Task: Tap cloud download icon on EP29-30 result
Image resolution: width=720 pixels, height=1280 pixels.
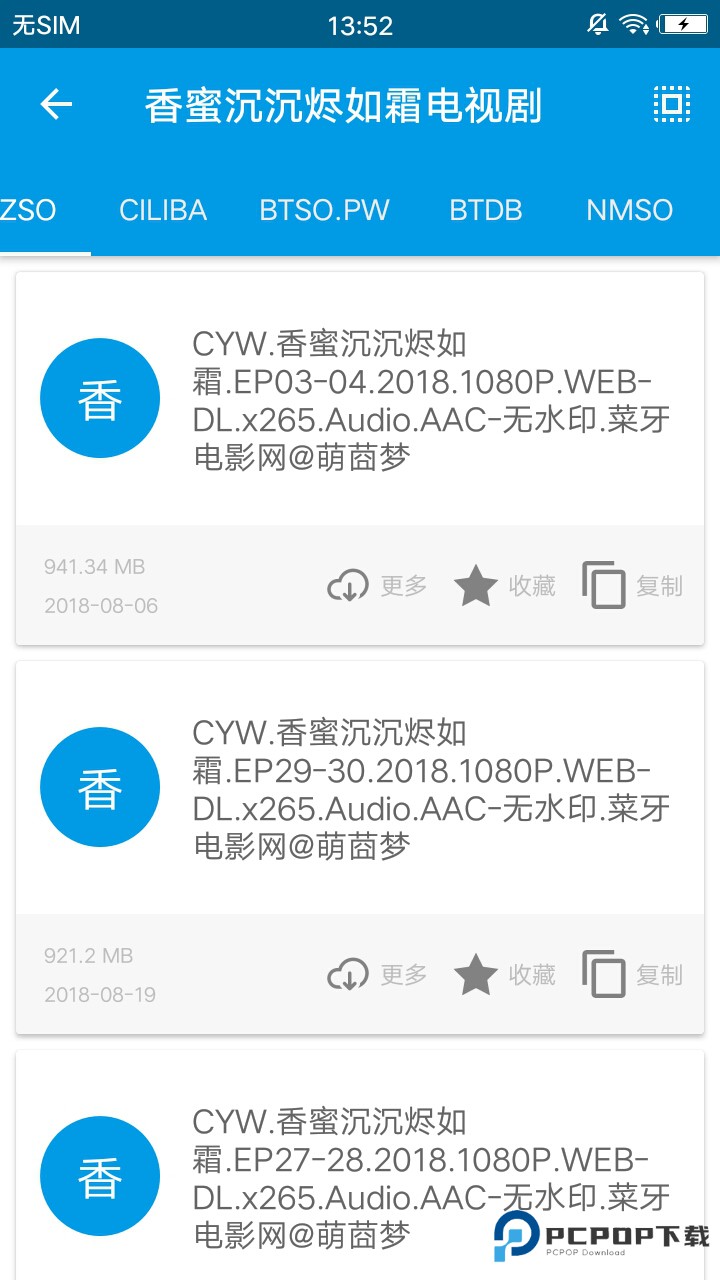Action: tap(348, 975)
